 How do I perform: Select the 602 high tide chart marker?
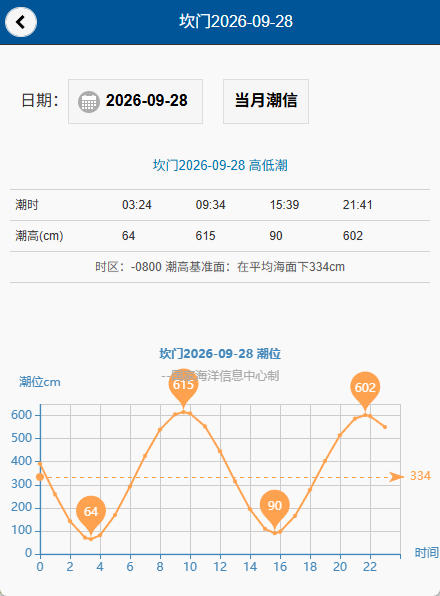(365, 392)
